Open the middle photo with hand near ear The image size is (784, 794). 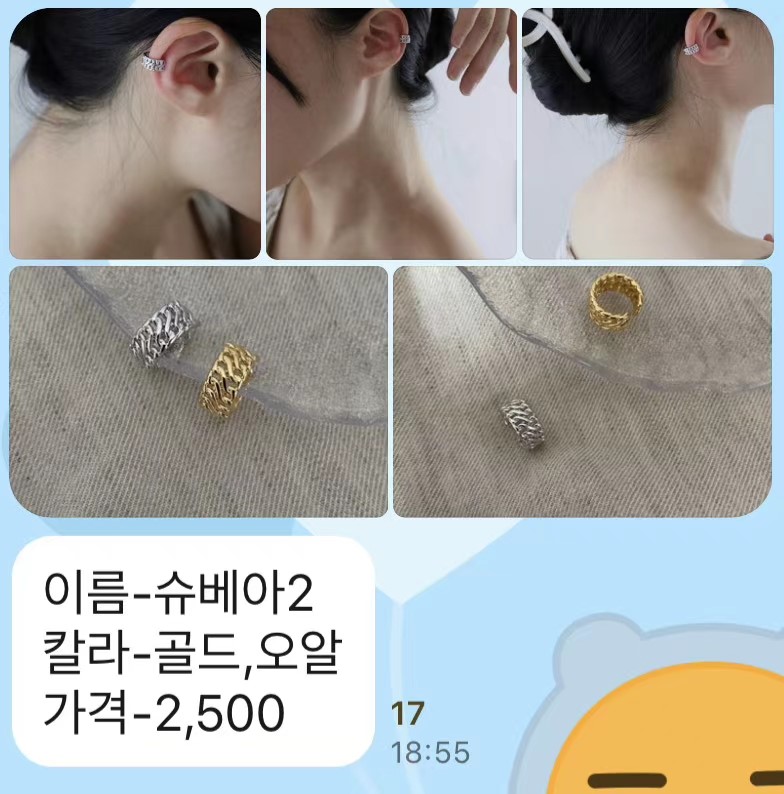click(391, 134)
